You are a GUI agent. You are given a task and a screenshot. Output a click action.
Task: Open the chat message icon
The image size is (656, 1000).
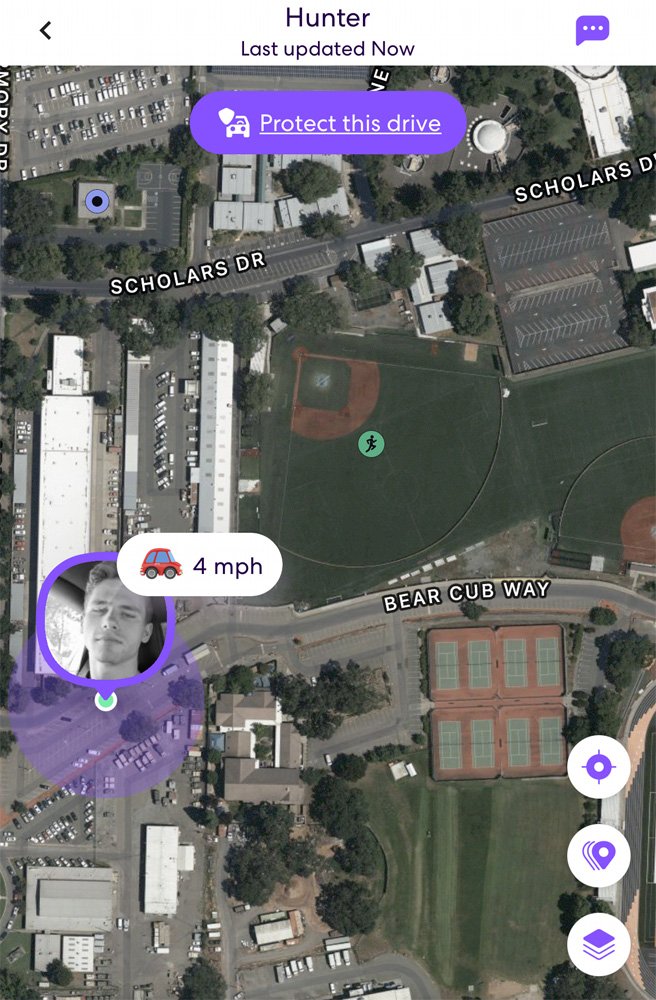point(592,30)
